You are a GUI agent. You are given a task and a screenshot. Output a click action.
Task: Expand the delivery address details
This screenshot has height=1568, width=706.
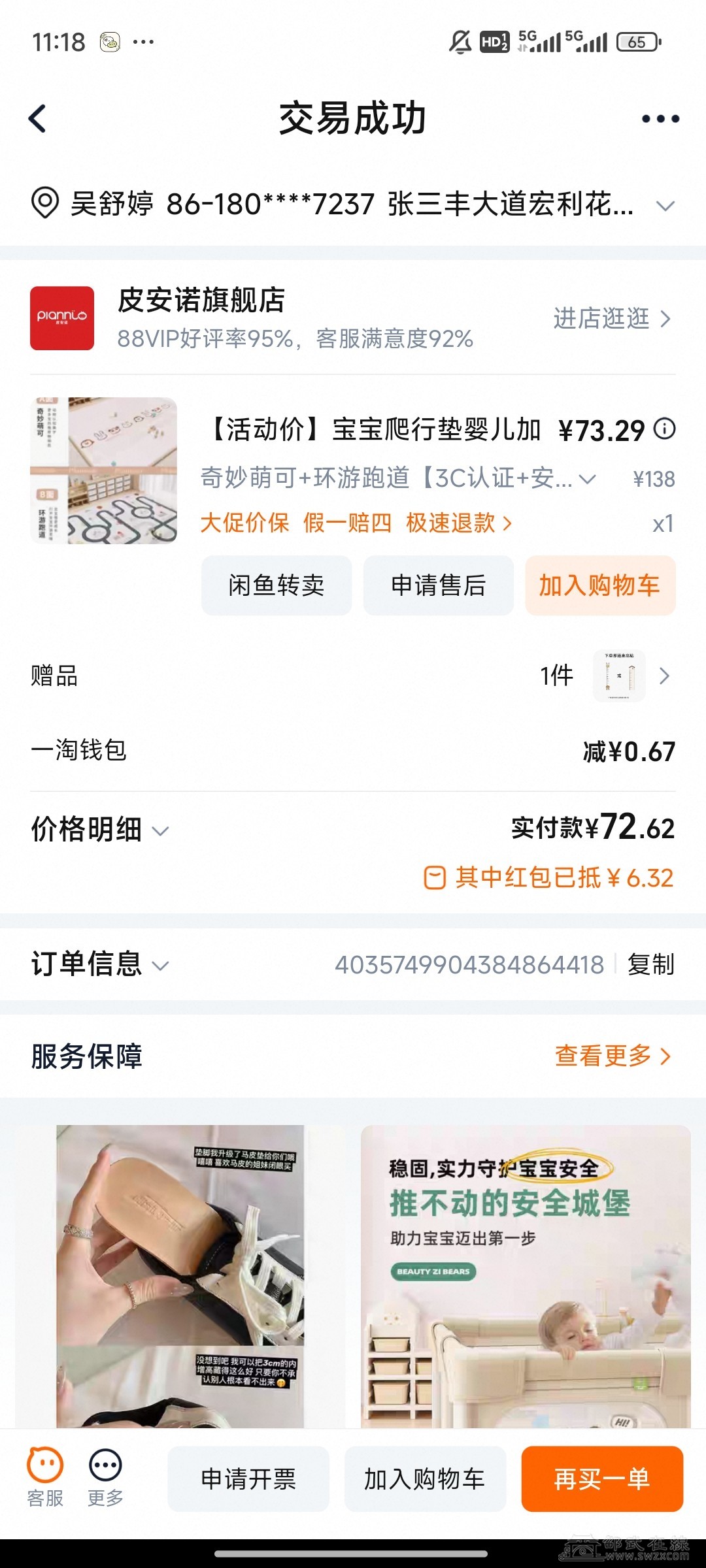coord(665,206)
